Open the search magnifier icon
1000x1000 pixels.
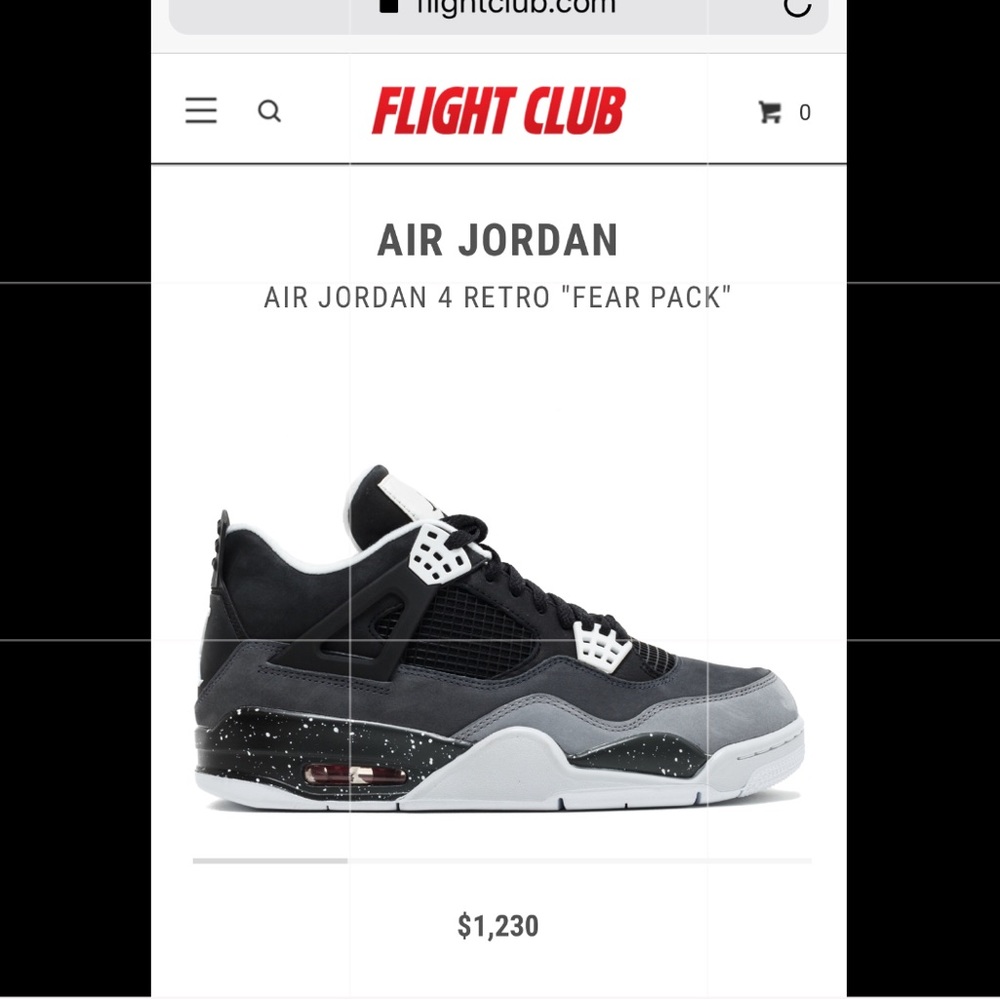[269, 111]
